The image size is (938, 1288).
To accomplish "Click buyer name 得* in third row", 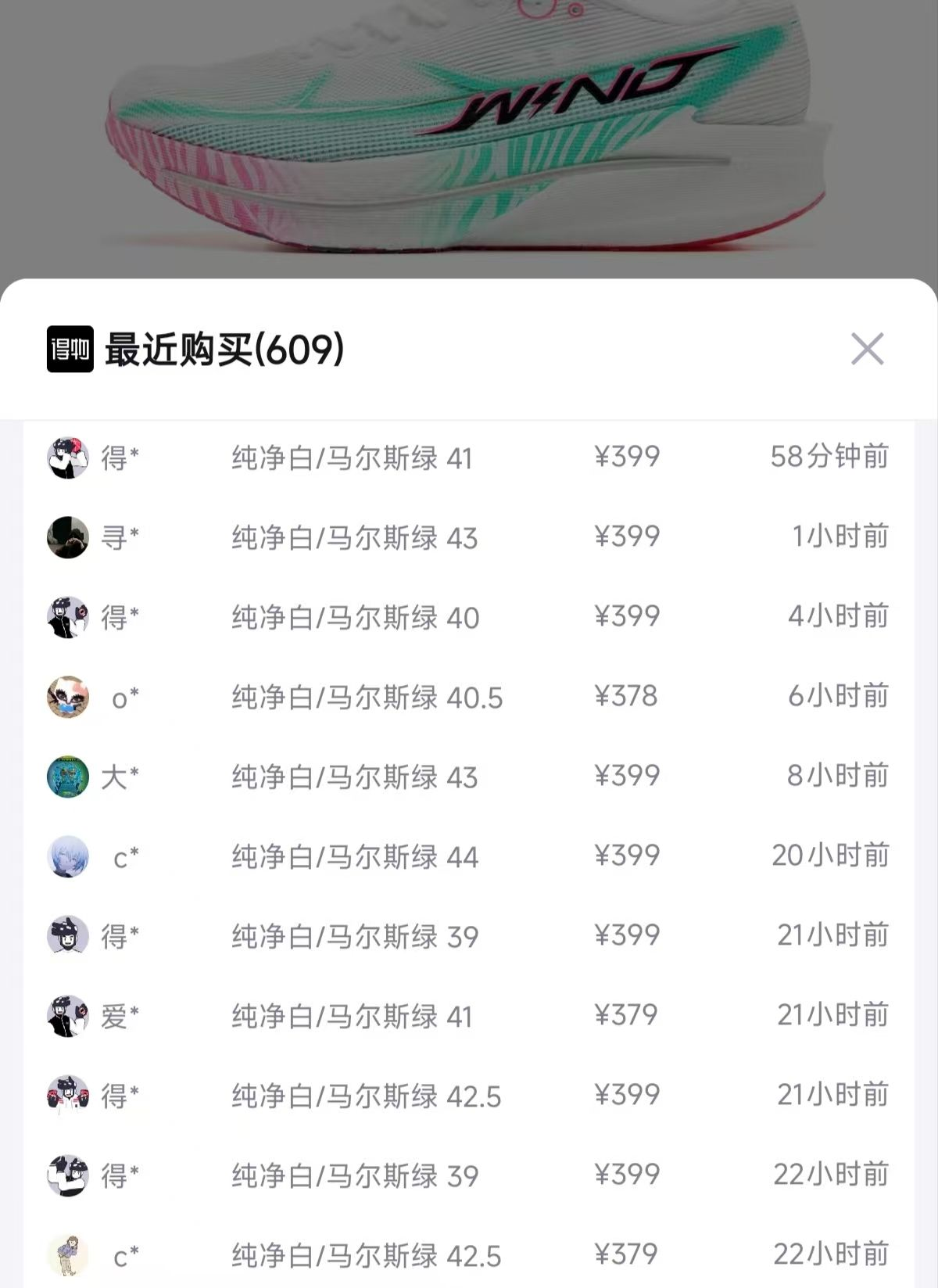I will pyautogui.click(x=119, y=618).
